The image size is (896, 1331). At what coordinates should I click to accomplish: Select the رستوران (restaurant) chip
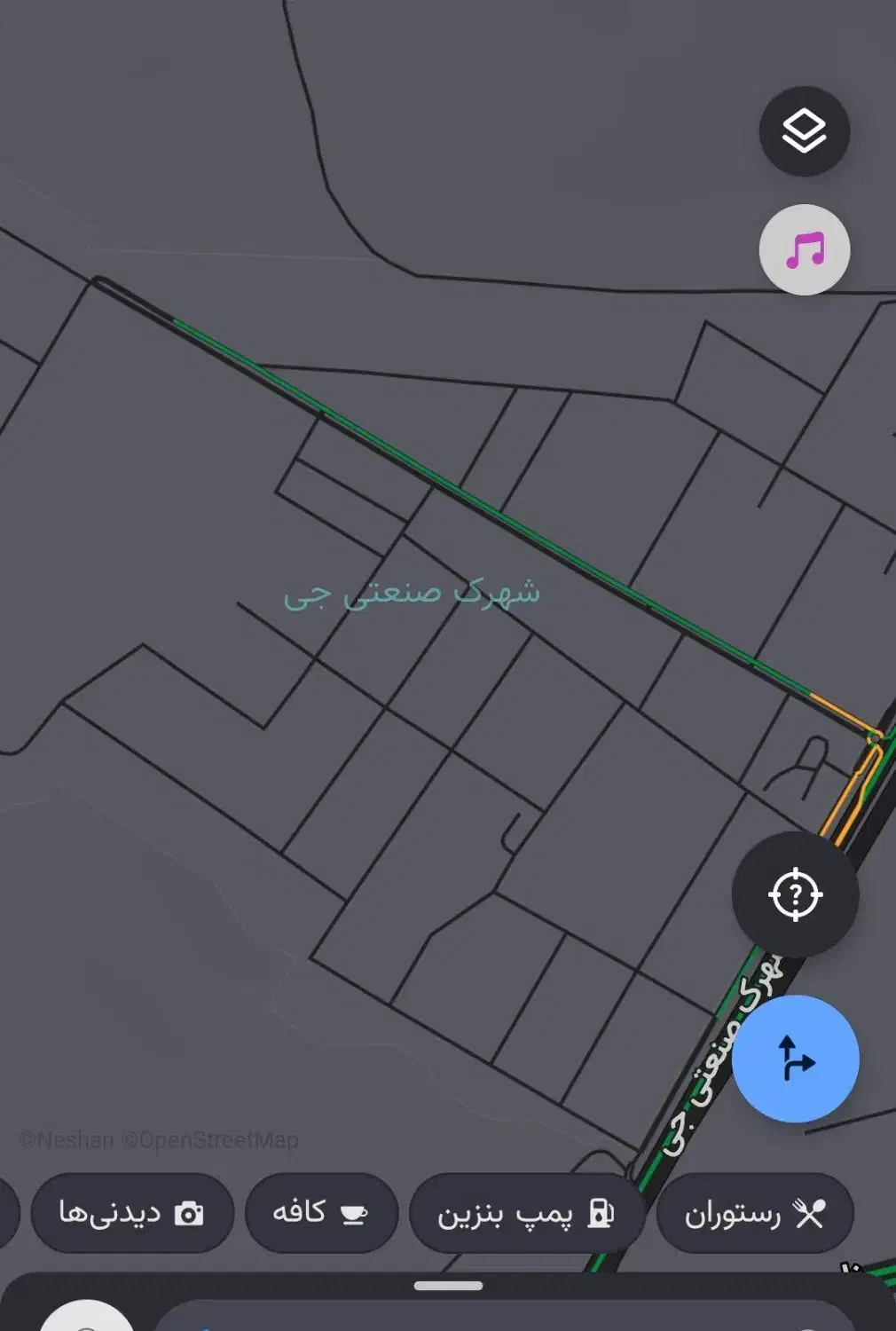click(754, 1213)
